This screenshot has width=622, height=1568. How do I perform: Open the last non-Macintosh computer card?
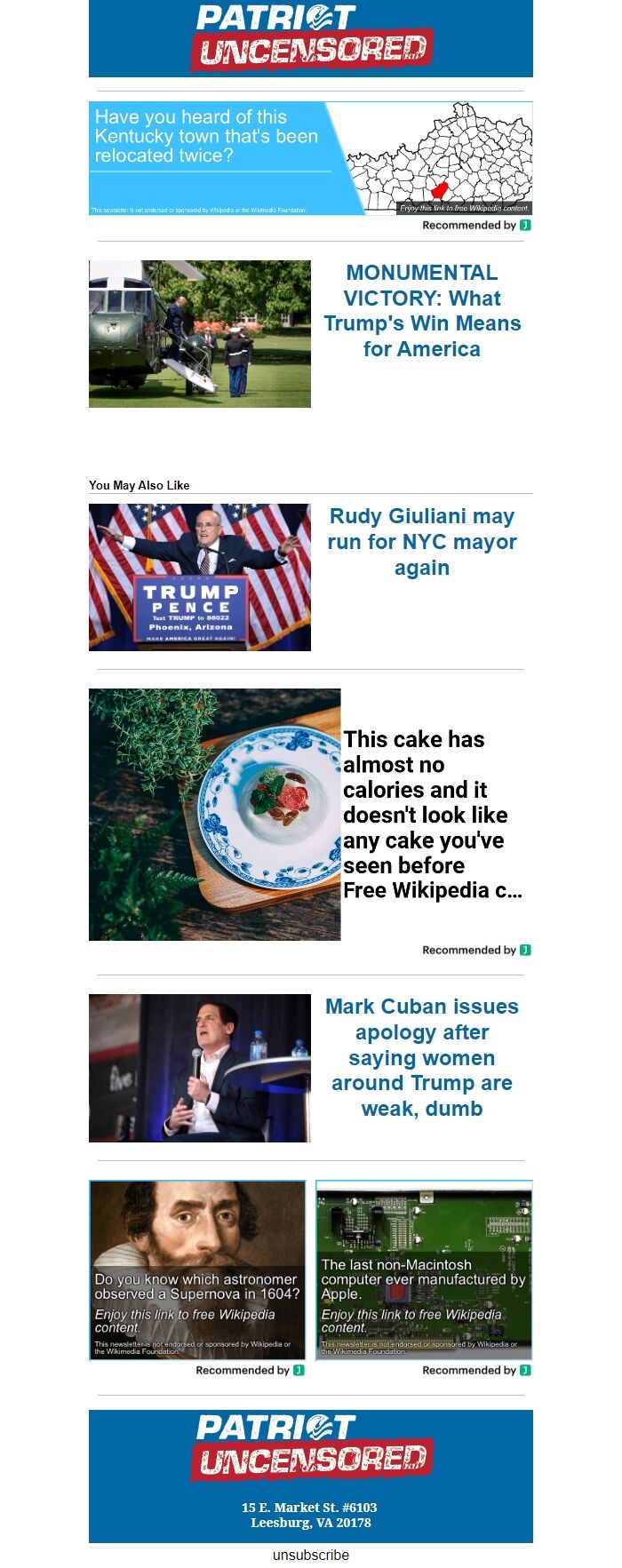pos(424,1270)
